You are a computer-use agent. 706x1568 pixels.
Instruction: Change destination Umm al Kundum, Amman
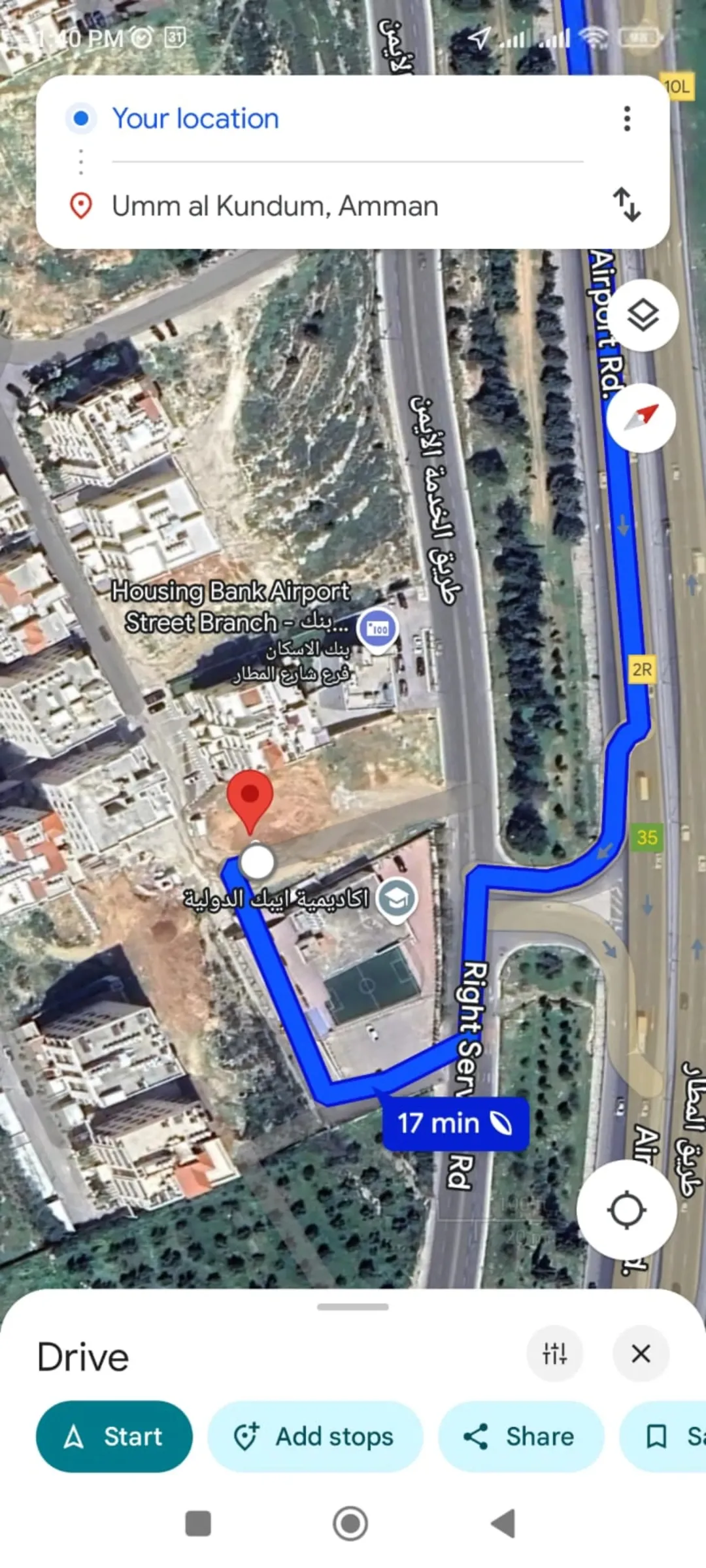[275, 206]
